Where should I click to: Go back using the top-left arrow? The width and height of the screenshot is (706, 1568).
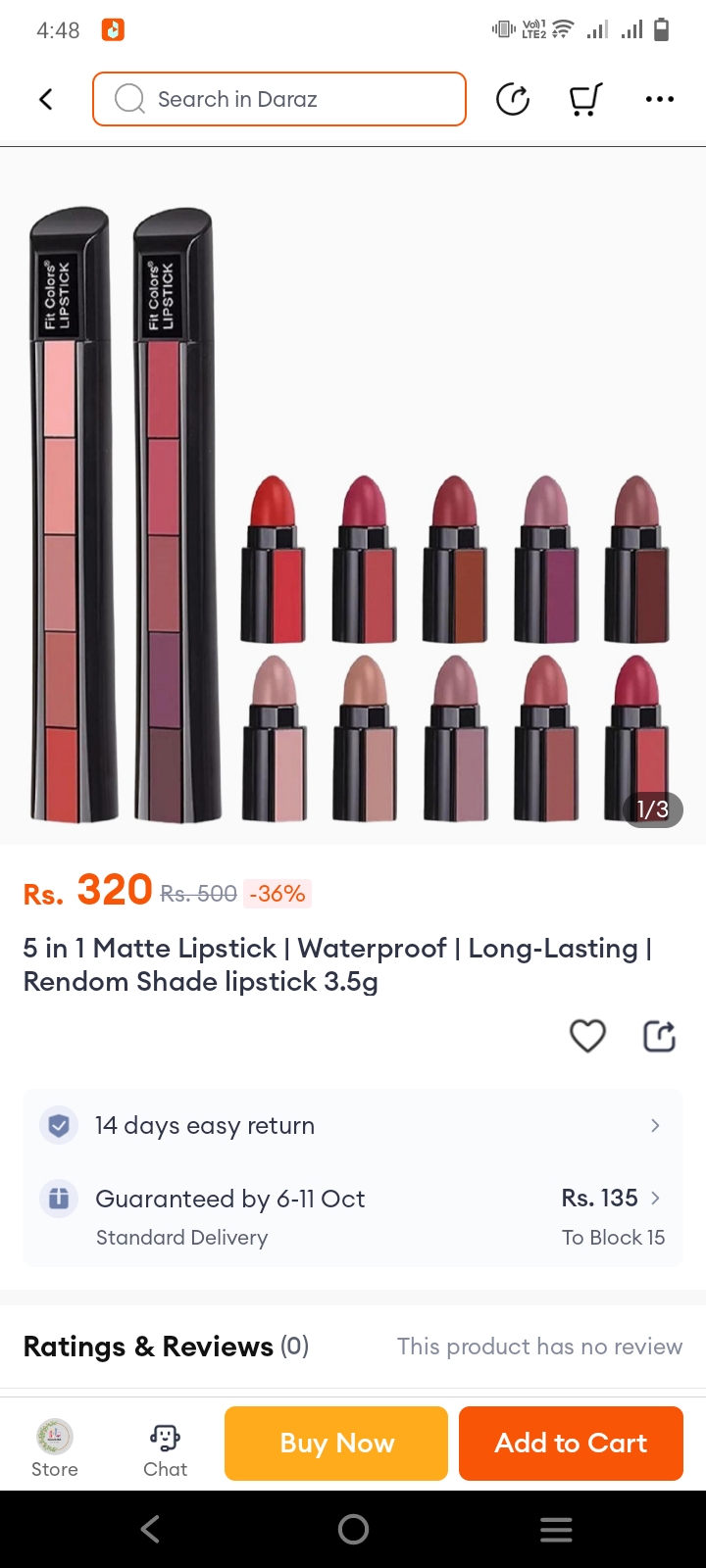pos(45,99)
